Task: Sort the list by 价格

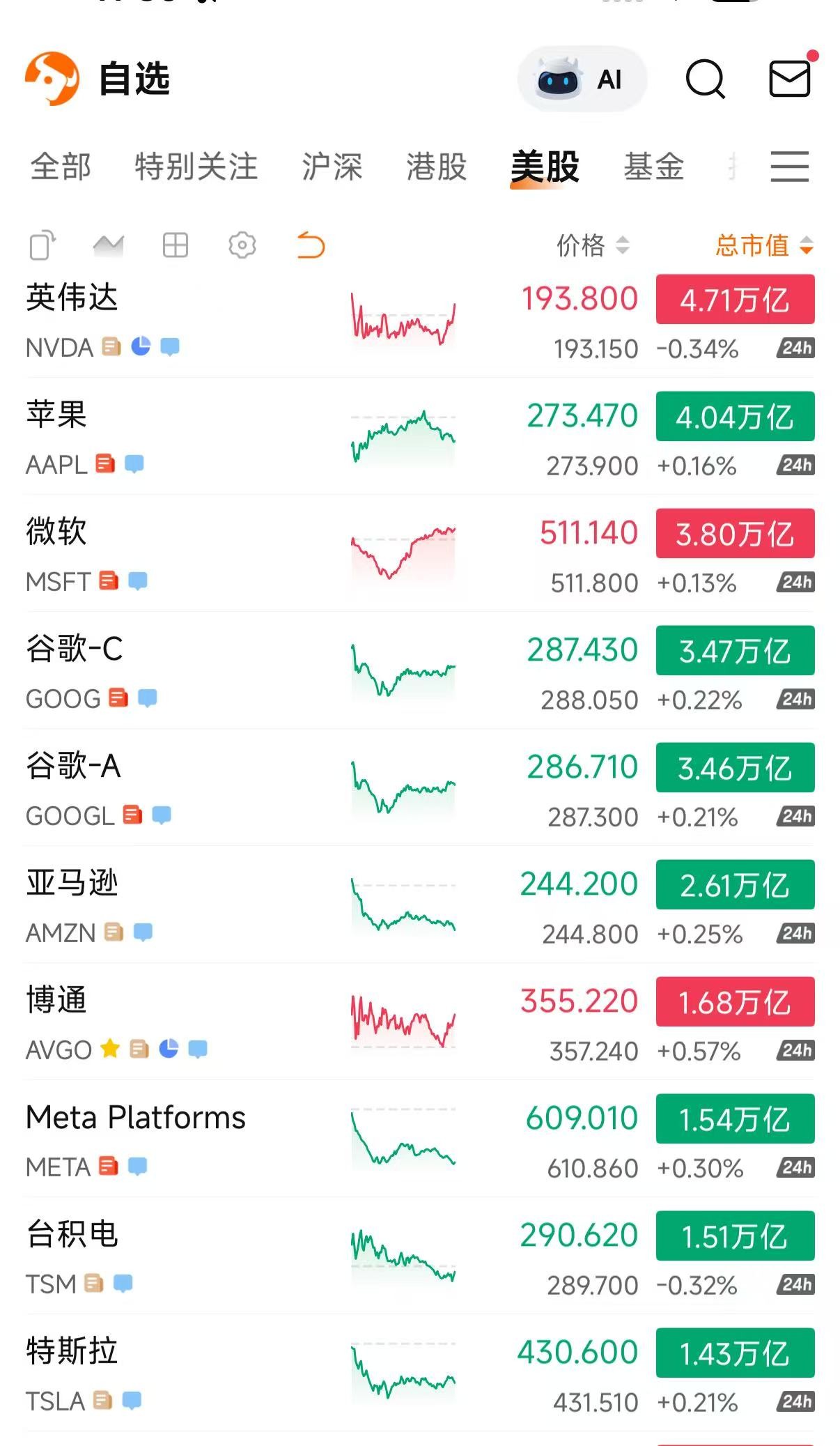Action: click(592, 245)
